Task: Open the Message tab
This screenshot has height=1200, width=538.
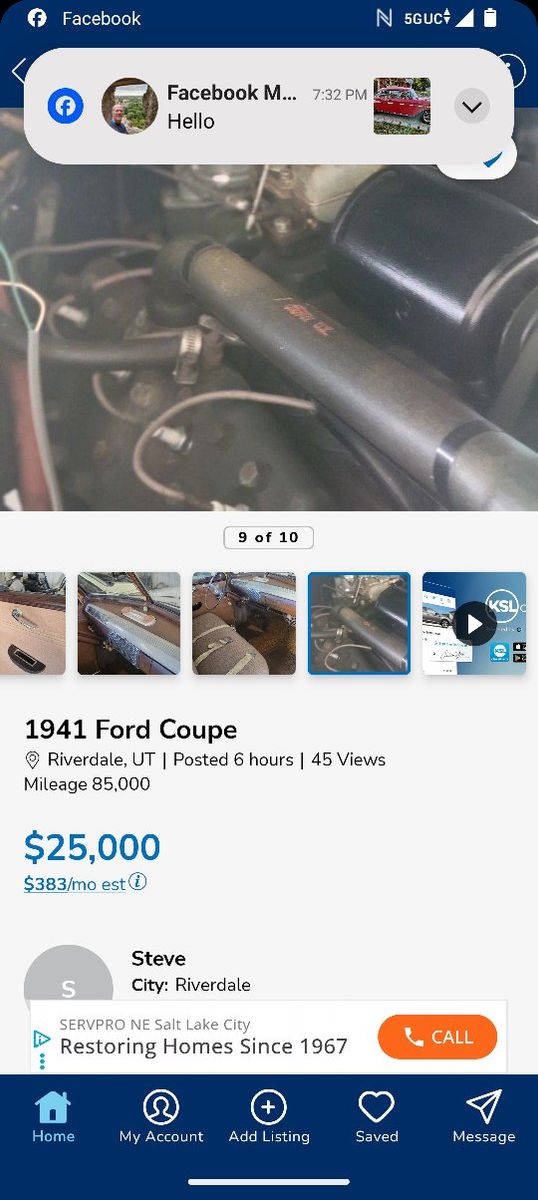Action: (484, 1117)
